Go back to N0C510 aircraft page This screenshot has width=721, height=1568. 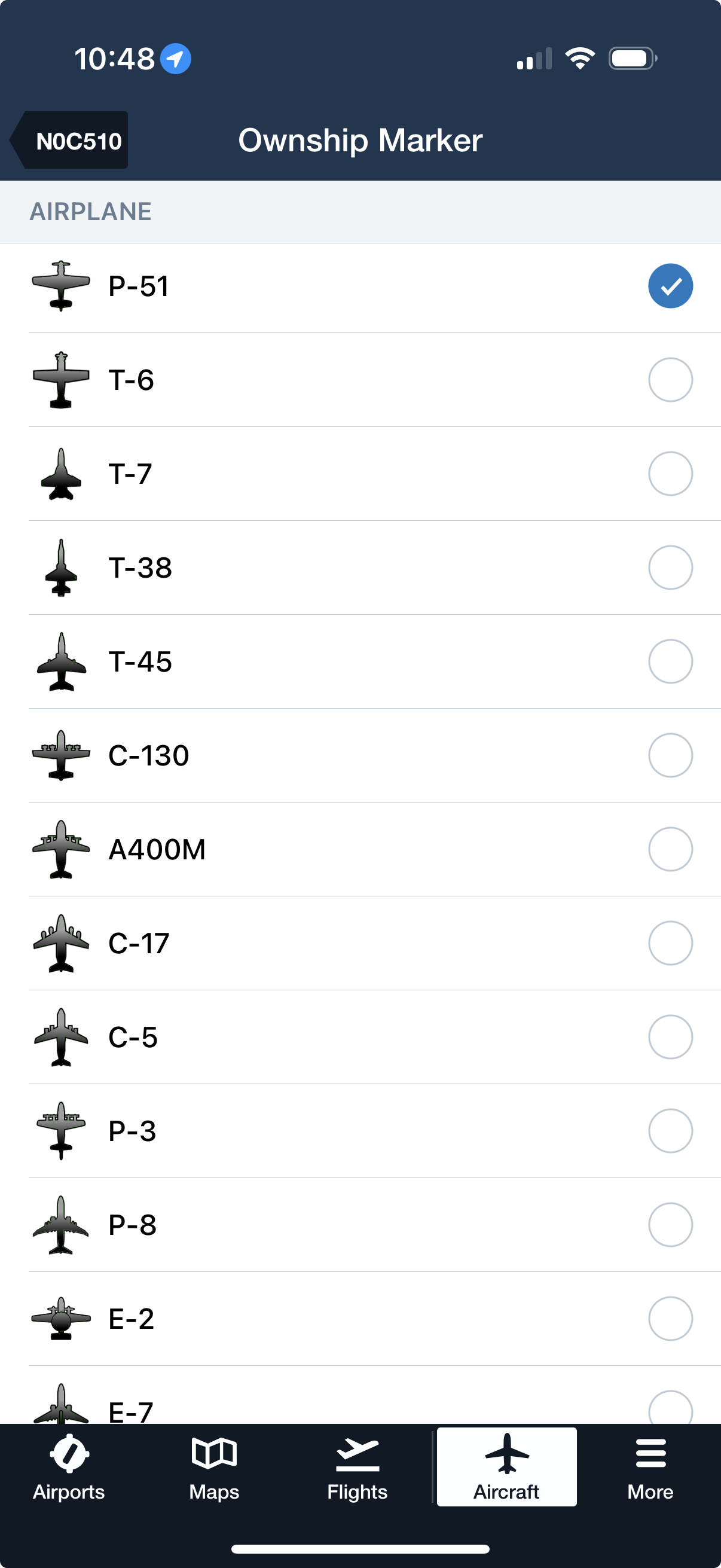(x=71, y=140)
